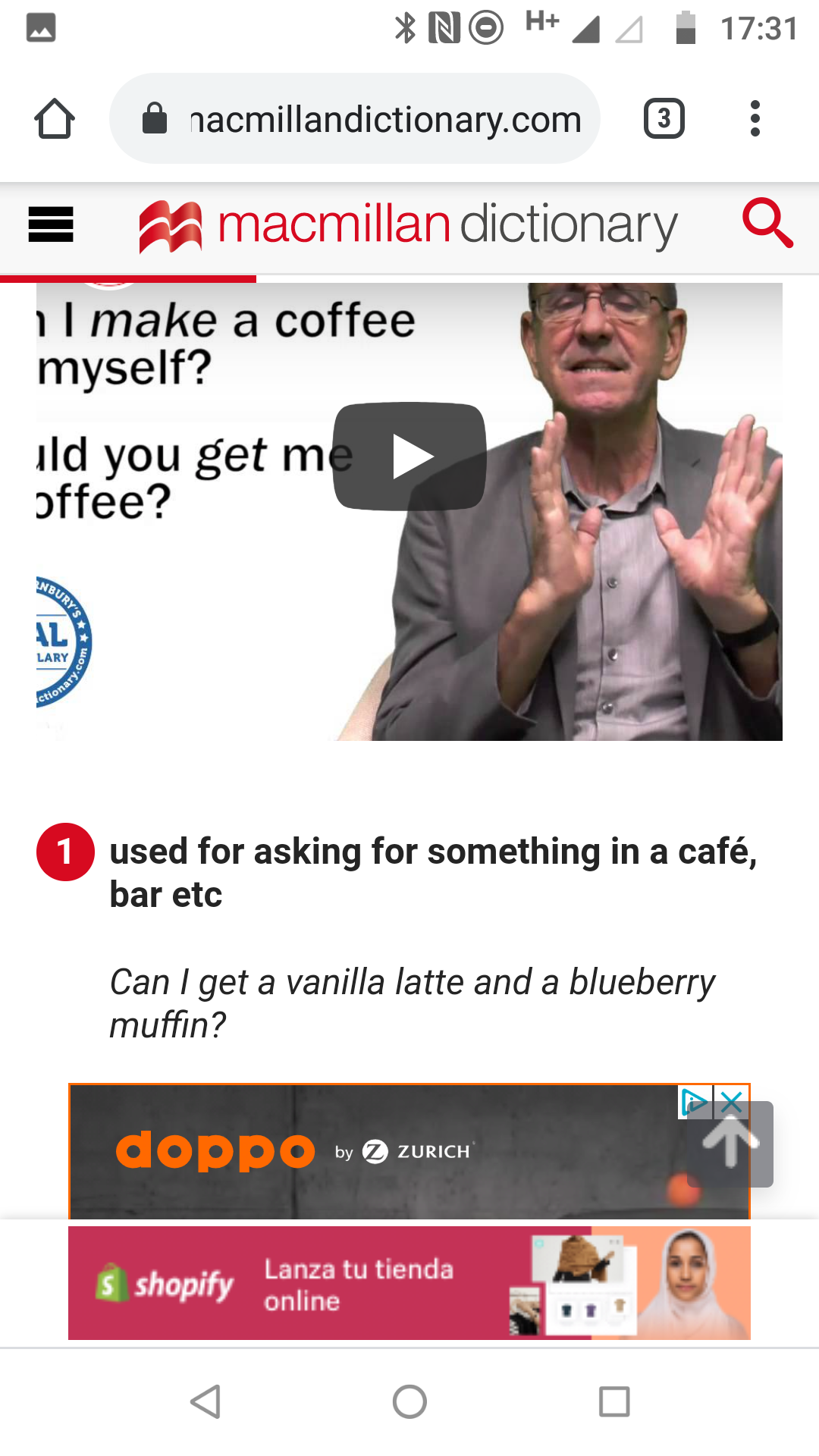Open the recent apps overview

coord(614,1401)
